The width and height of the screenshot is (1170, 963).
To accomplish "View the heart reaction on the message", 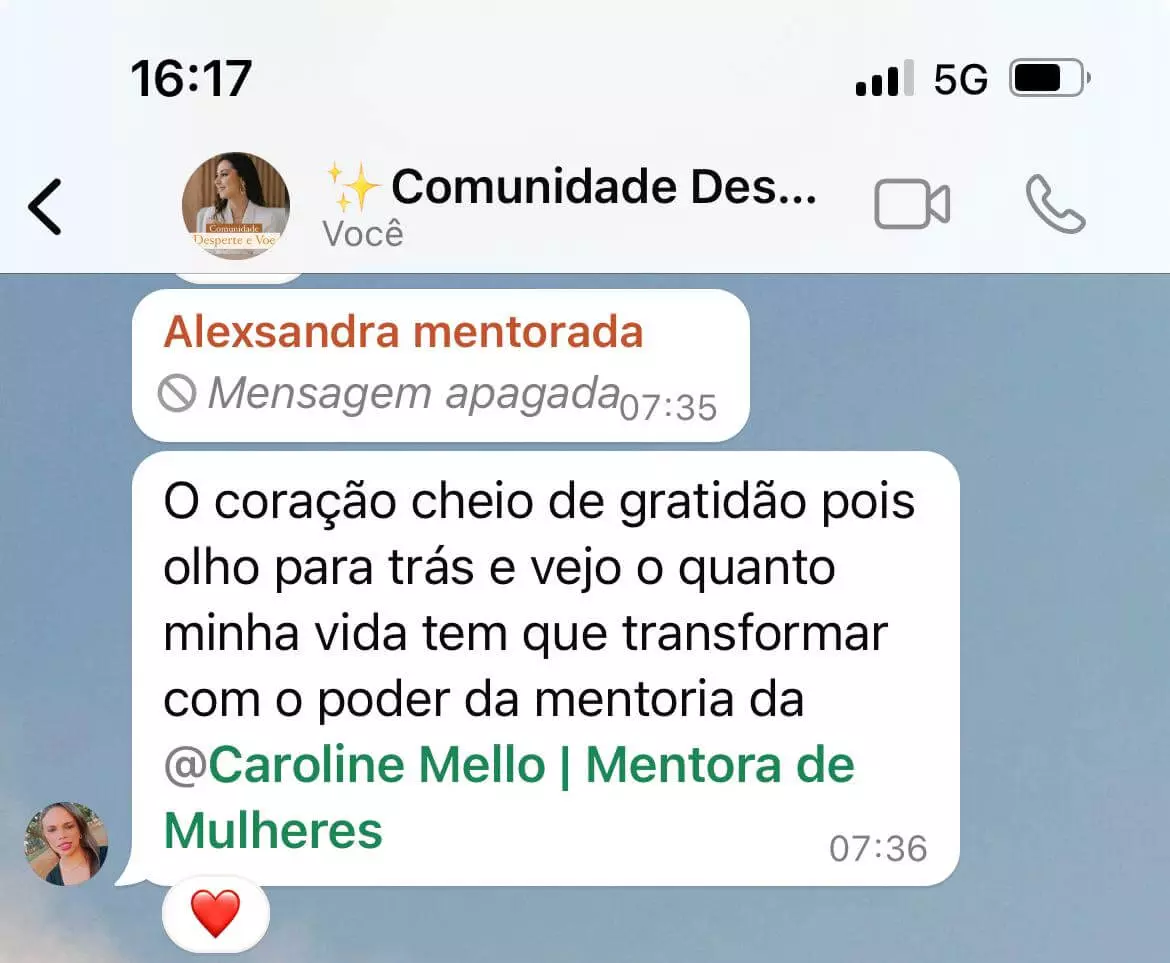I will pyautogui.click(x=216, y=914).
